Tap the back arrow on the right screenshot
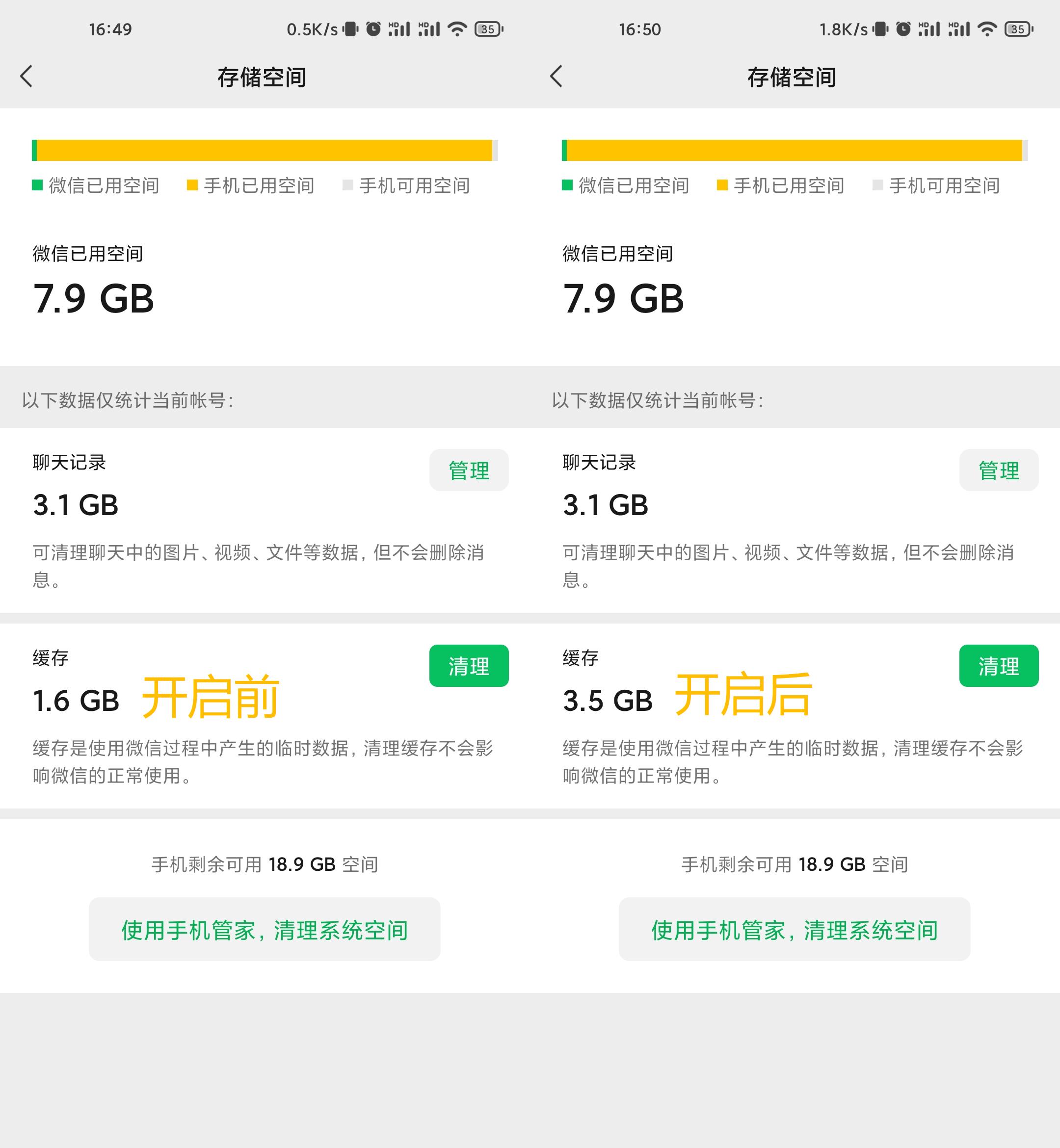The height and width of the screenshot is (1148, 1060). point(556,76)
